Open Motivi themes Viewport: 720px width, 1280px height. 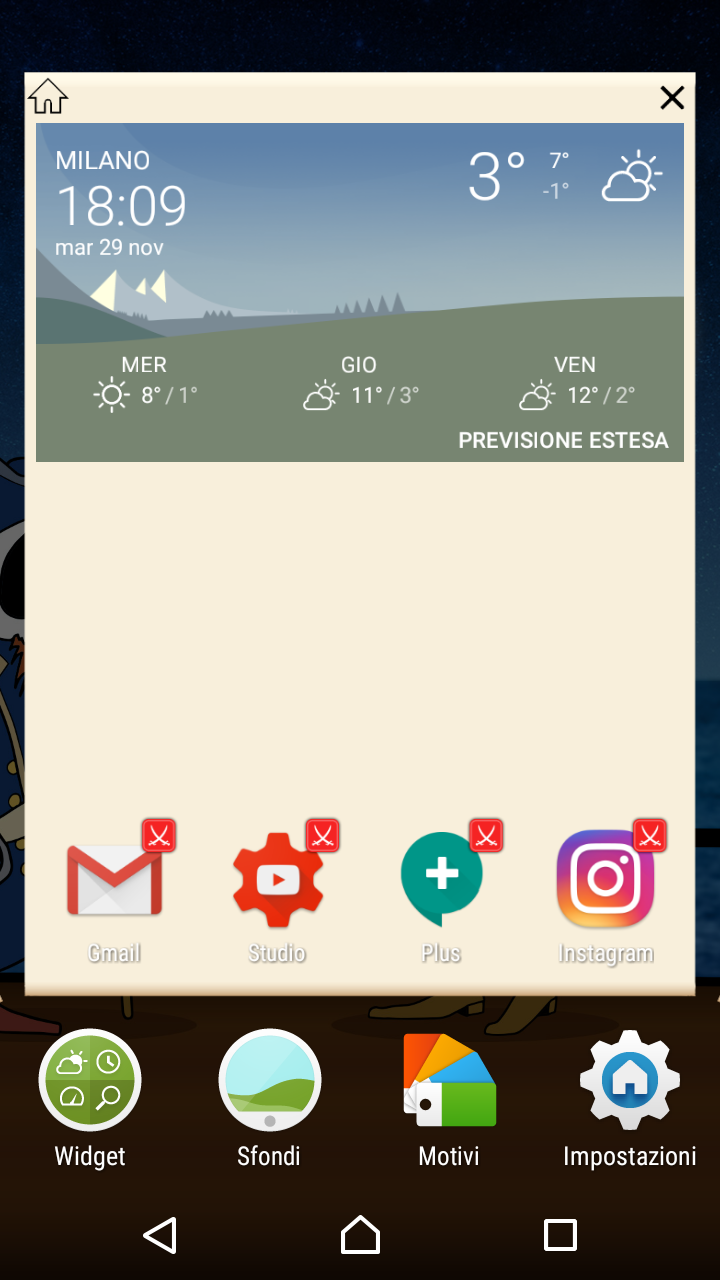[x=449, y=1082]
